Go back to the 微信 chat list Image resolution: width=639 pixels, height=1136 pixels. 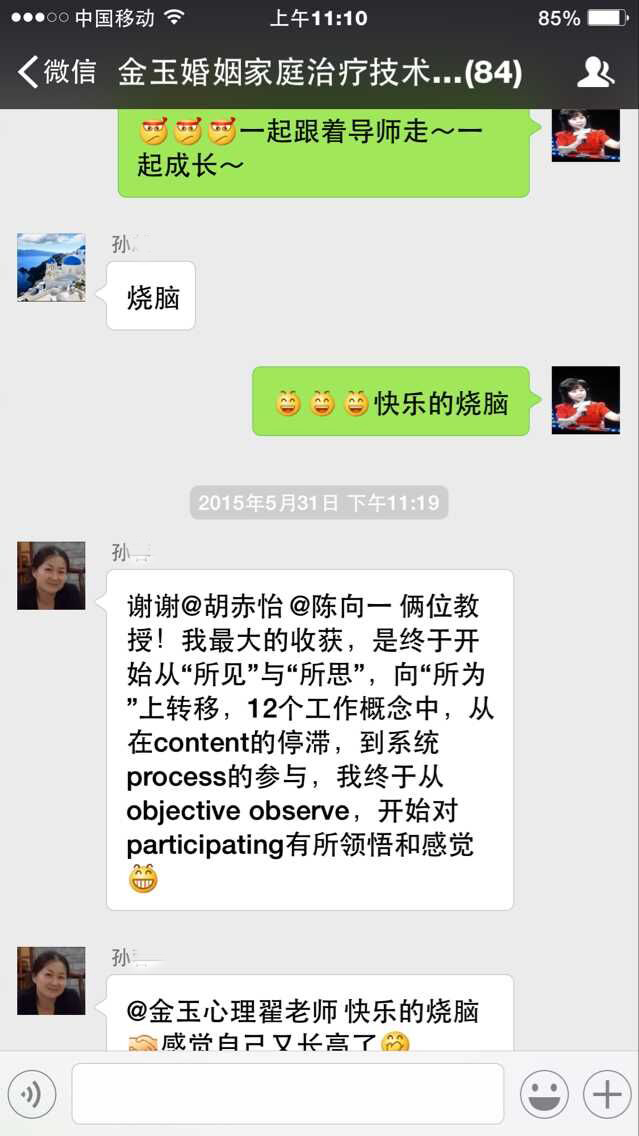pos(58,72)
